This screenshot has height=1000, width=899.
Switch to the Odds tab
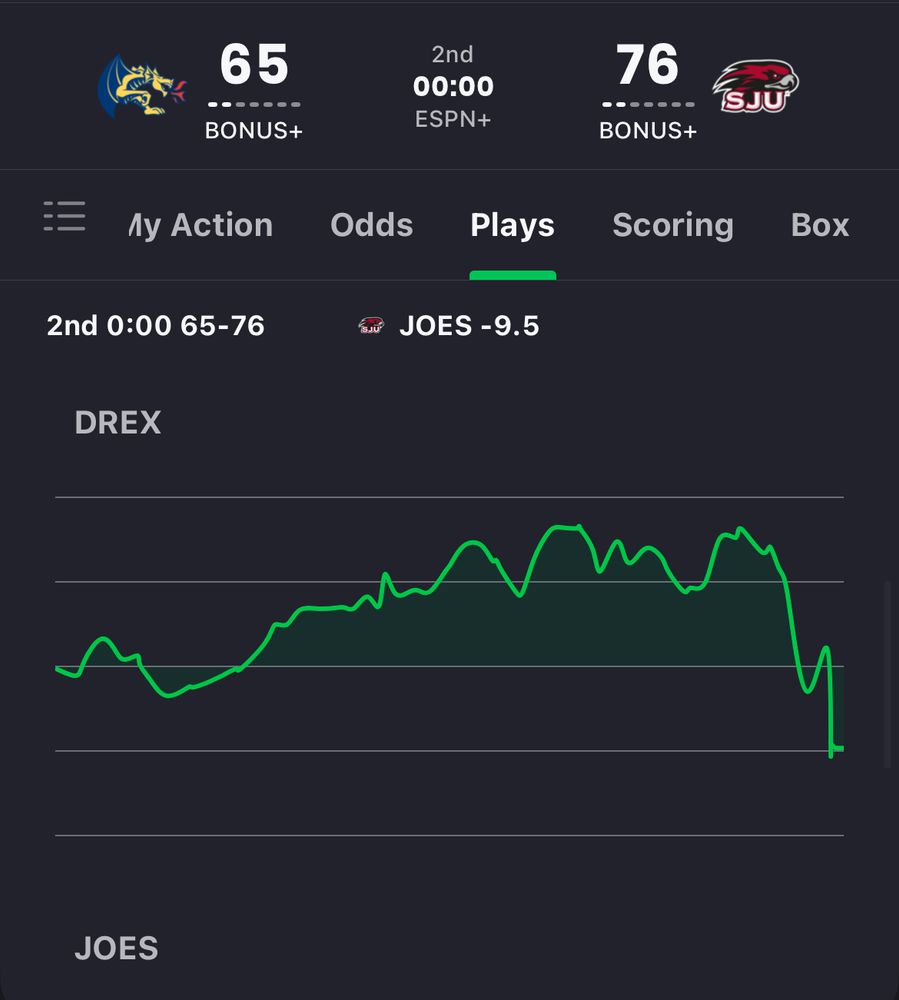pyautogui.click(x=371, y=226)
